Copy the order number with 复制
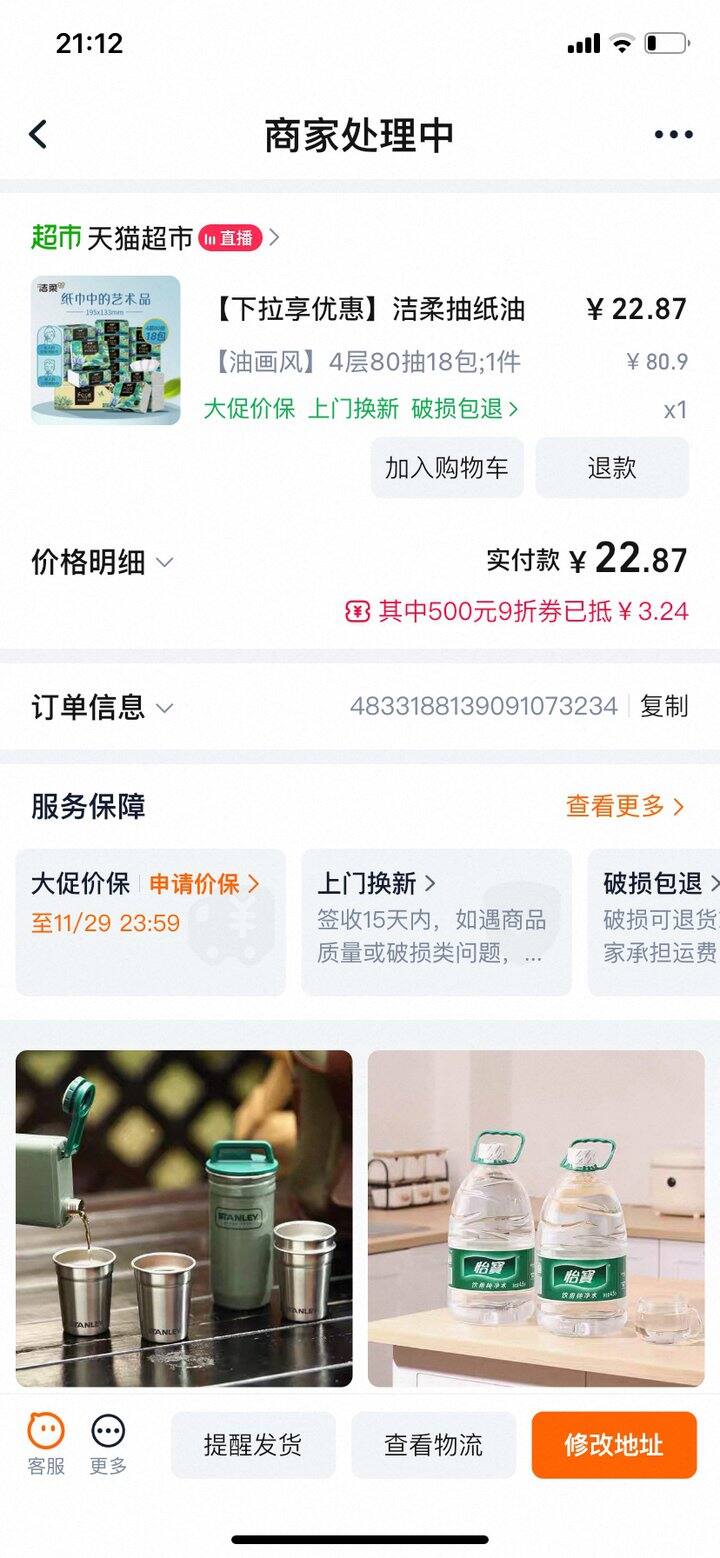 (x=664, y=706)
